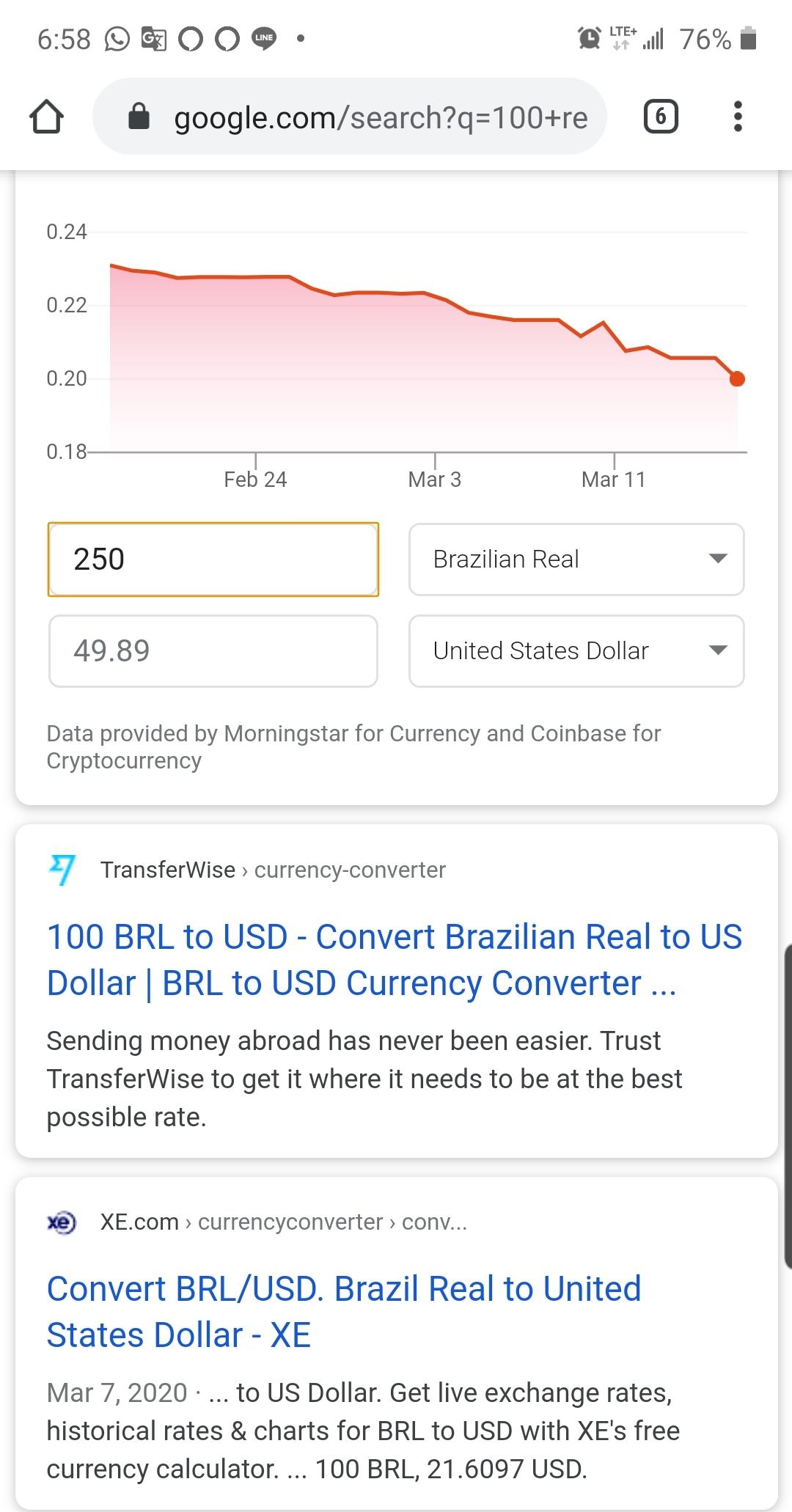Expand the United States Dollar dropdown
Image resolution: width=792 pixels, height=1512 pixels.
[576, 651]
